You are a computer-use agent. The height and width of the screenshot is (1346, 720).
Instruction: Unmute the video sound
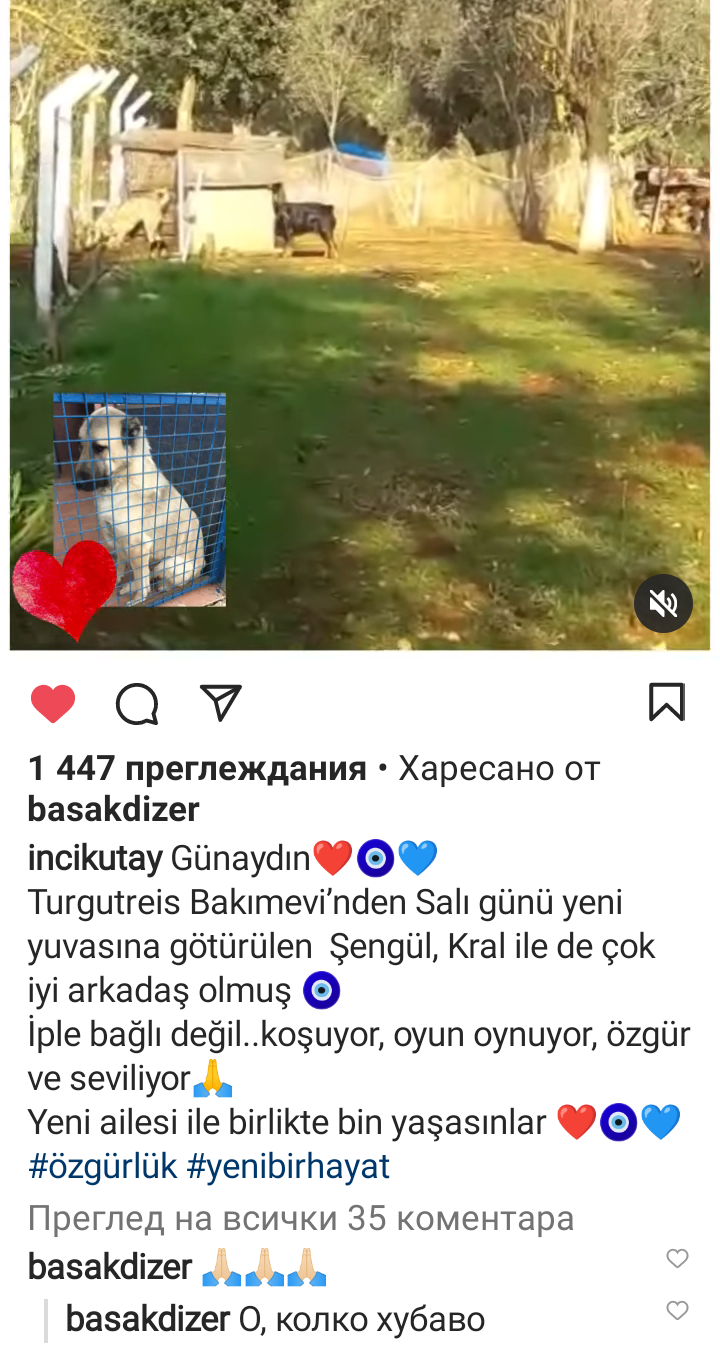(663, 603)
